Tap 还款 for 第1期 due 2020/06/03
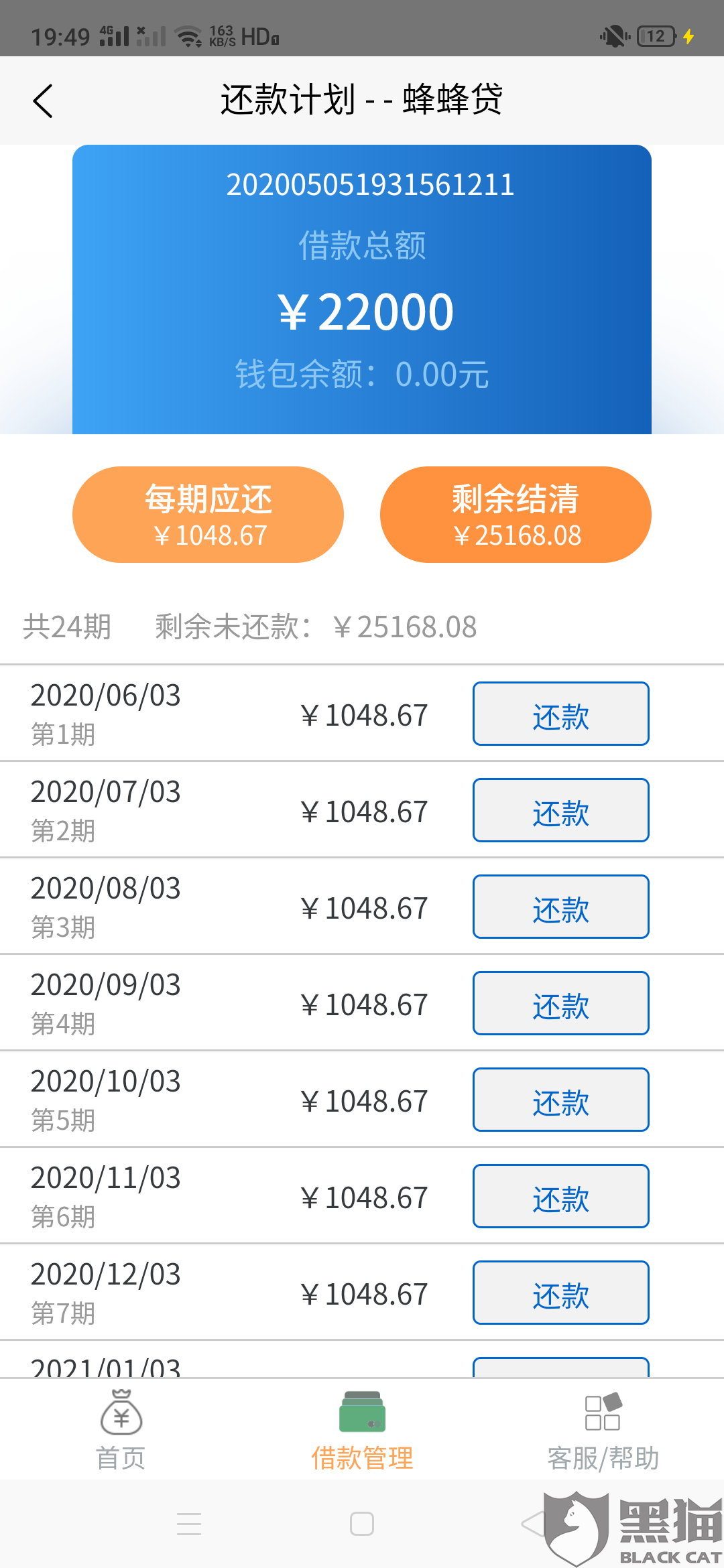Image resolution: width=724 pixels, height=1568 pixels. (x=561, y=714)
